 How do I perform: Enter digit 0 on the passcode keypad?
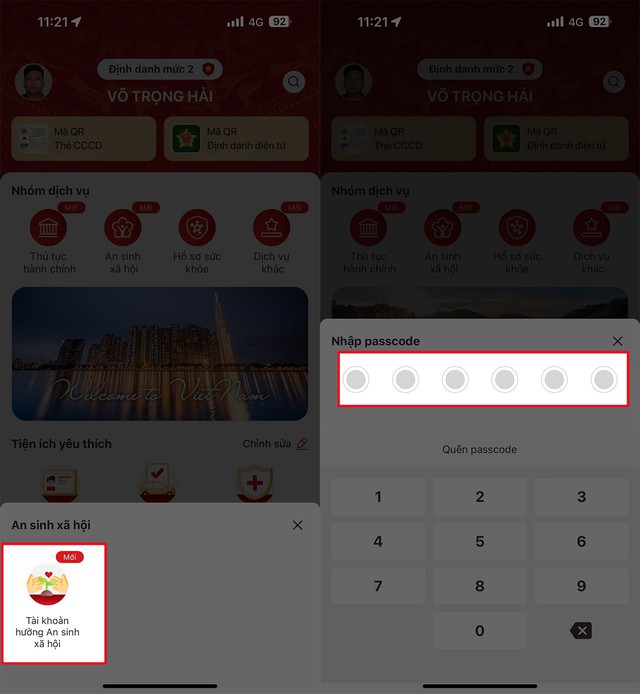point(479,631)
